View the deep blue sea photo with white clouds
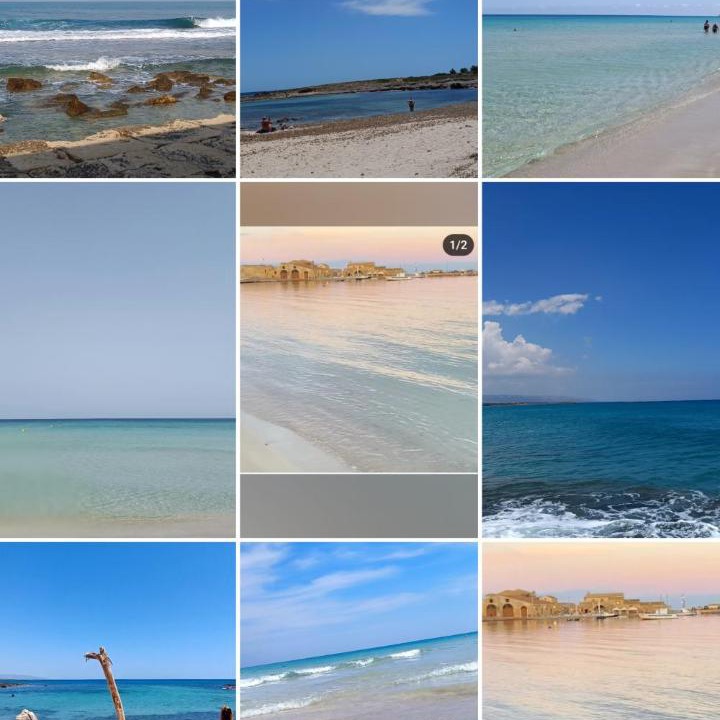The image size is (720, 720). (x=601, y=360)
